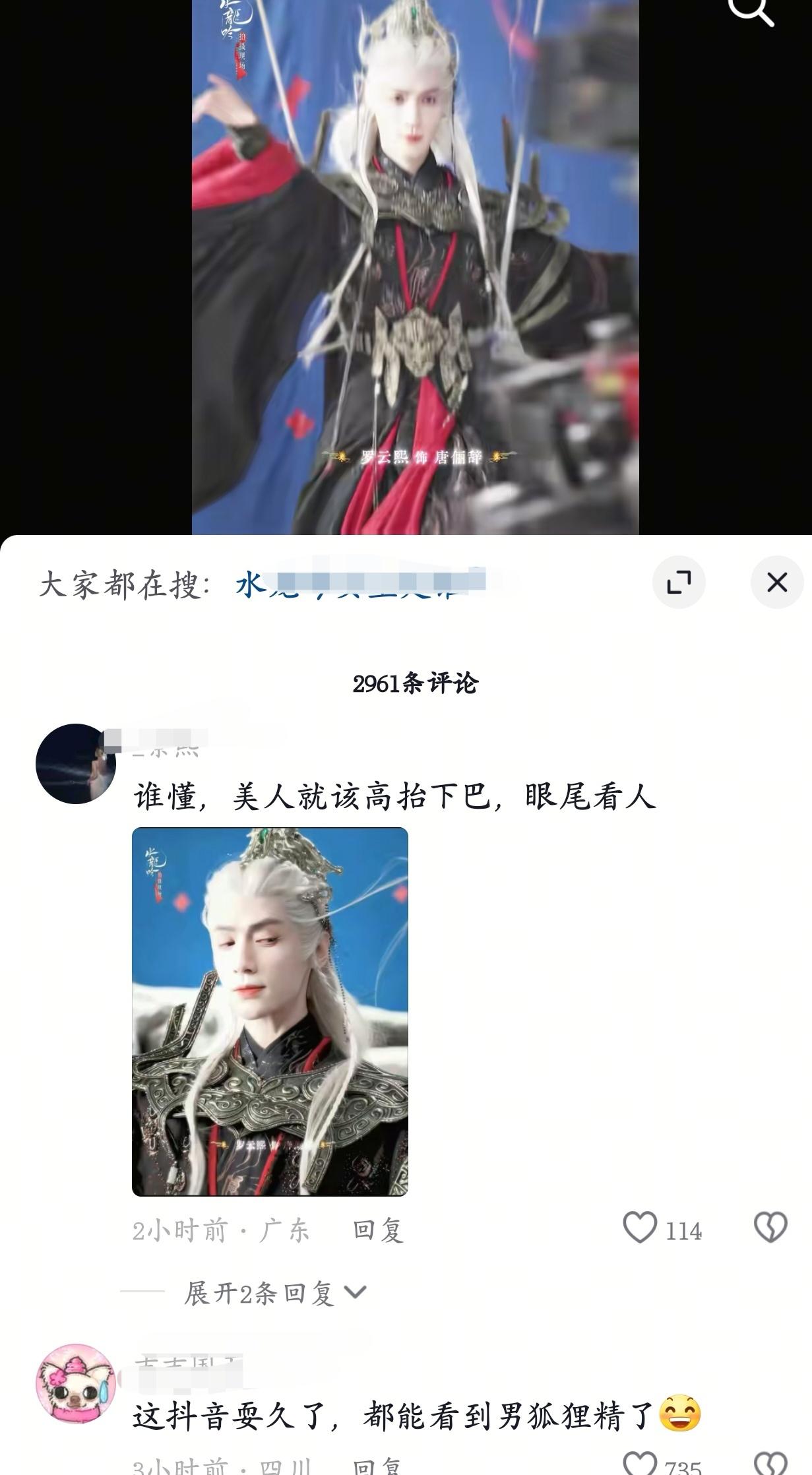Like the 男狐狸精 comment

pos(640,1466)
